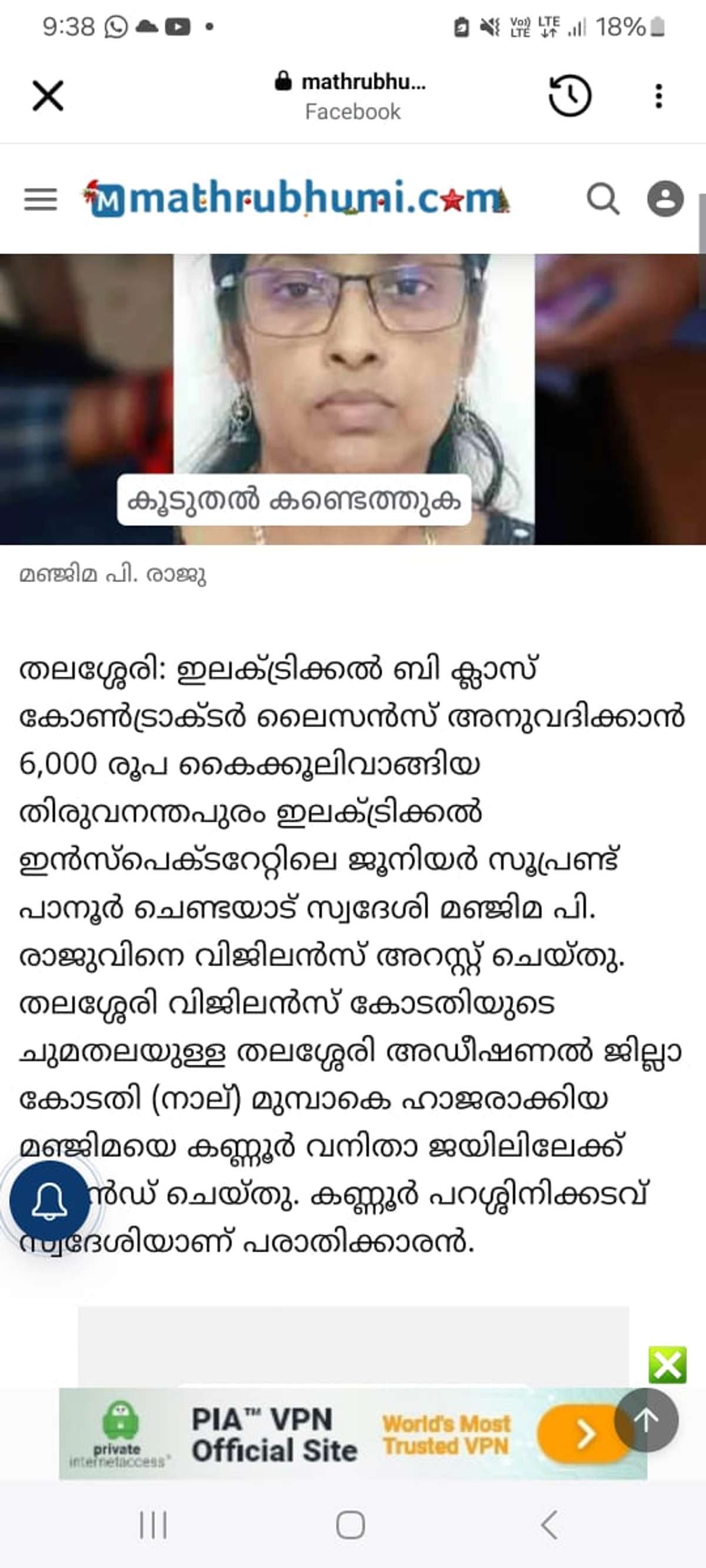Open the browser overflow menu
Screen dimensions: 706x1568
658,96
